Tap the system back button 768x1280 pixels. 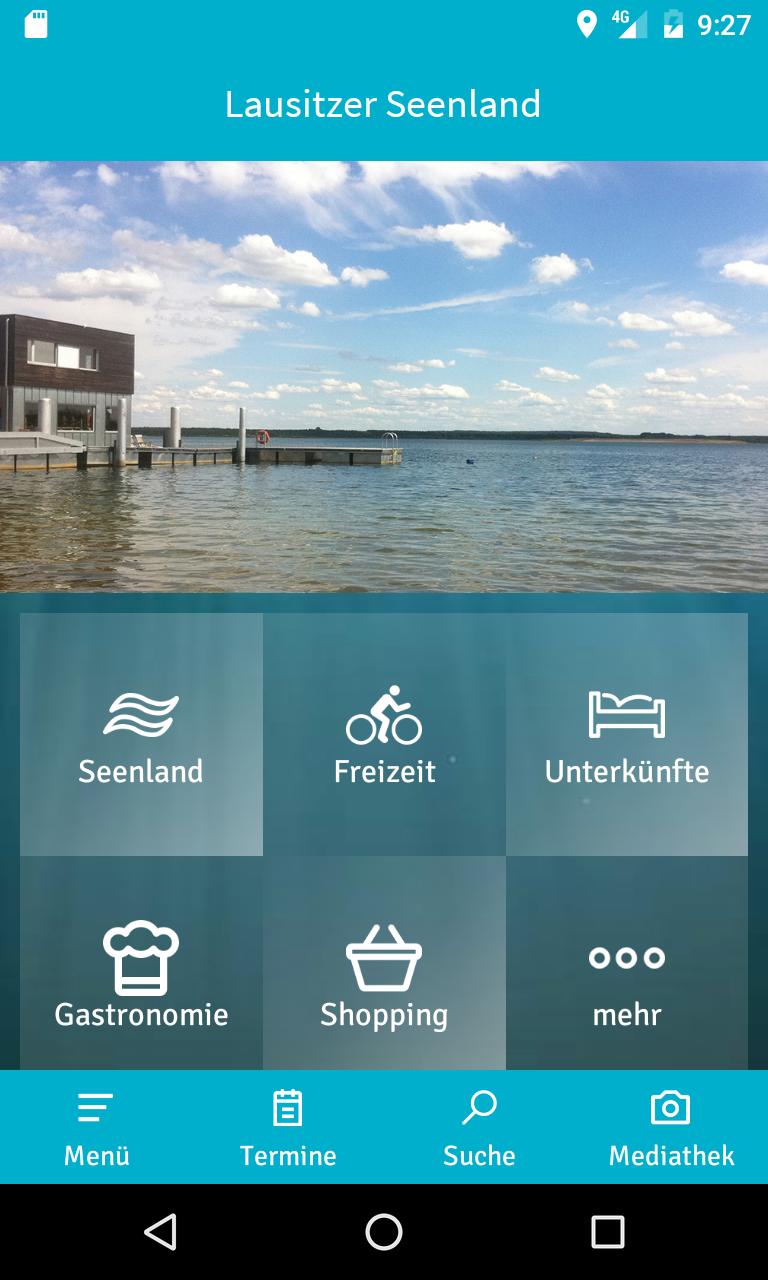point(160,1232)
